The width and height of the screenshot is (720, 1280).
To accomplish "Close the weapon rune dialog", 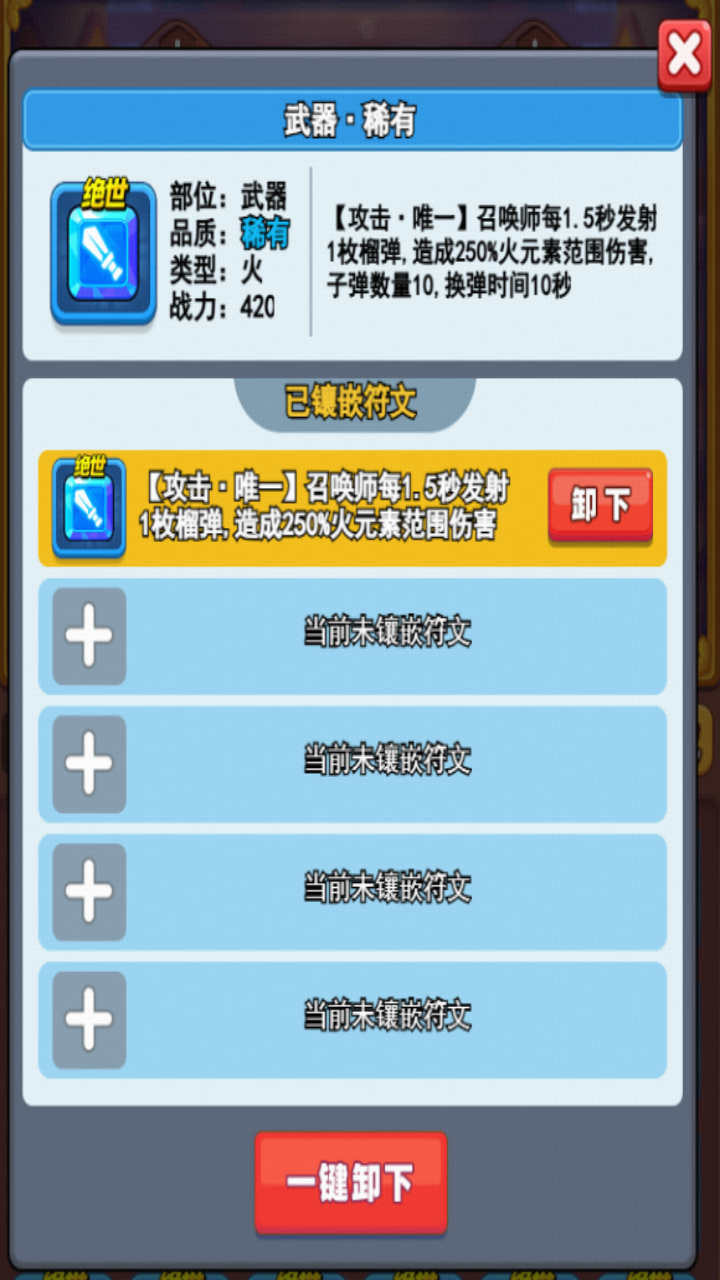I will (x=685, y=56).
